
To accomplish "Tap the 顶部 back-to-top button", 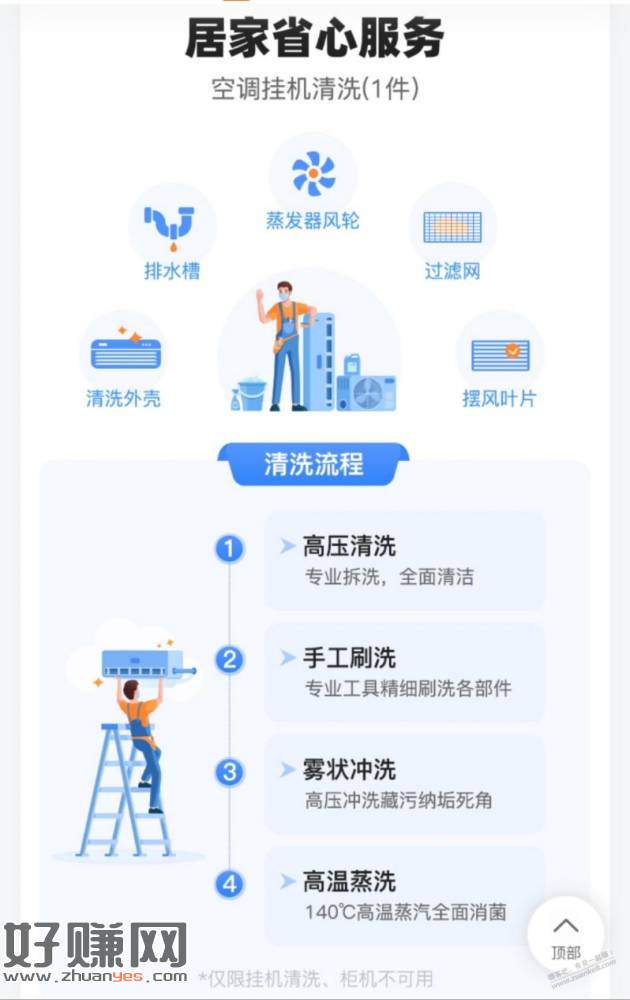I will pyautogui.click(x=566, y=937).
